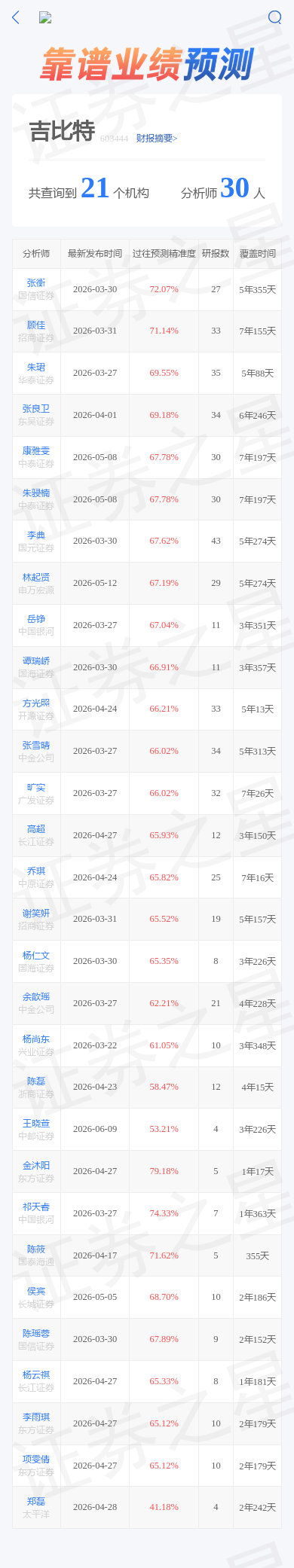This screenshot has height=1568, width=294.
Task: Select analyst 张良卫
Action: tap(36, 409)
